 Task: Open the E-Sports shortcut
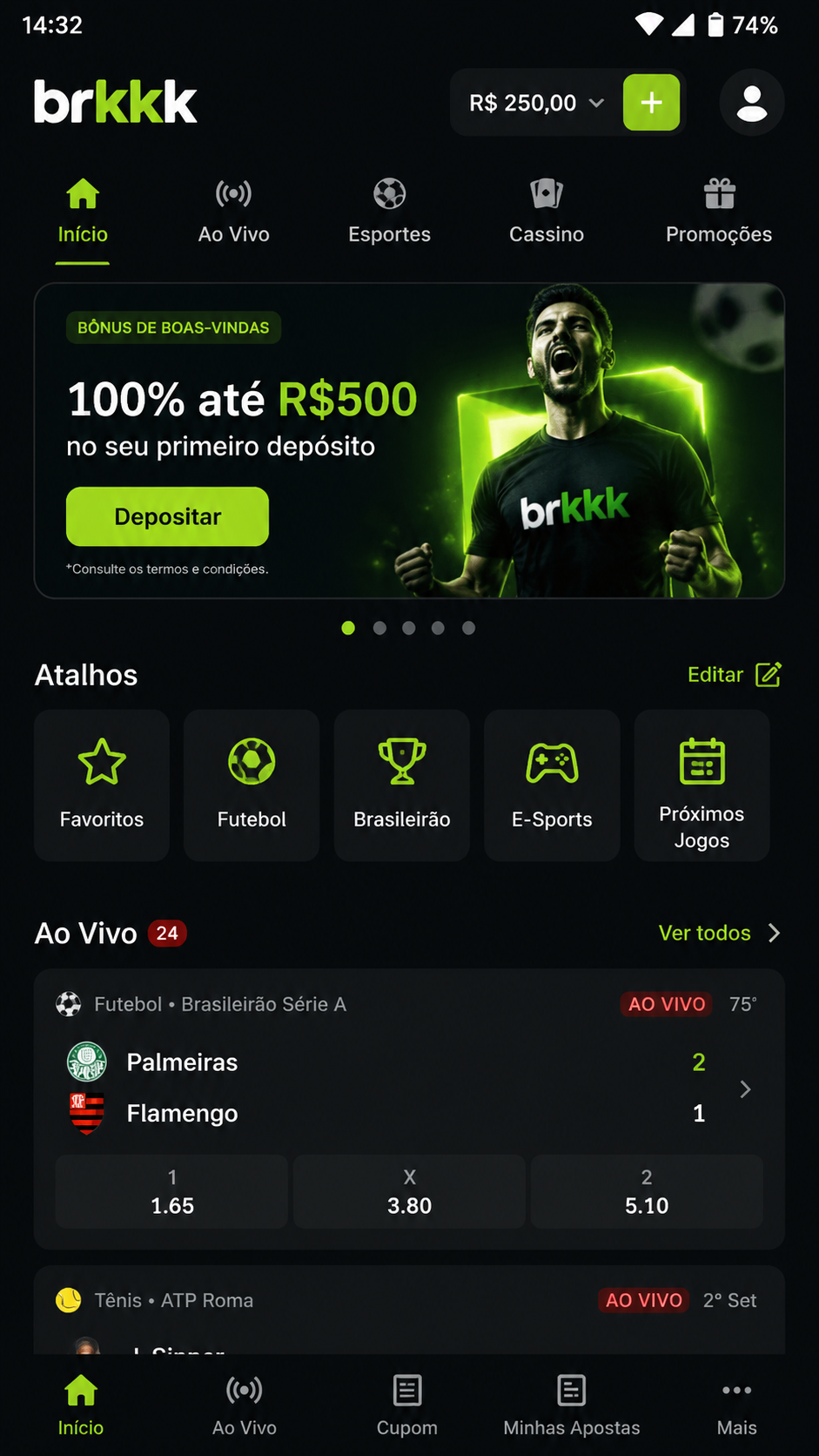(552, 785)
